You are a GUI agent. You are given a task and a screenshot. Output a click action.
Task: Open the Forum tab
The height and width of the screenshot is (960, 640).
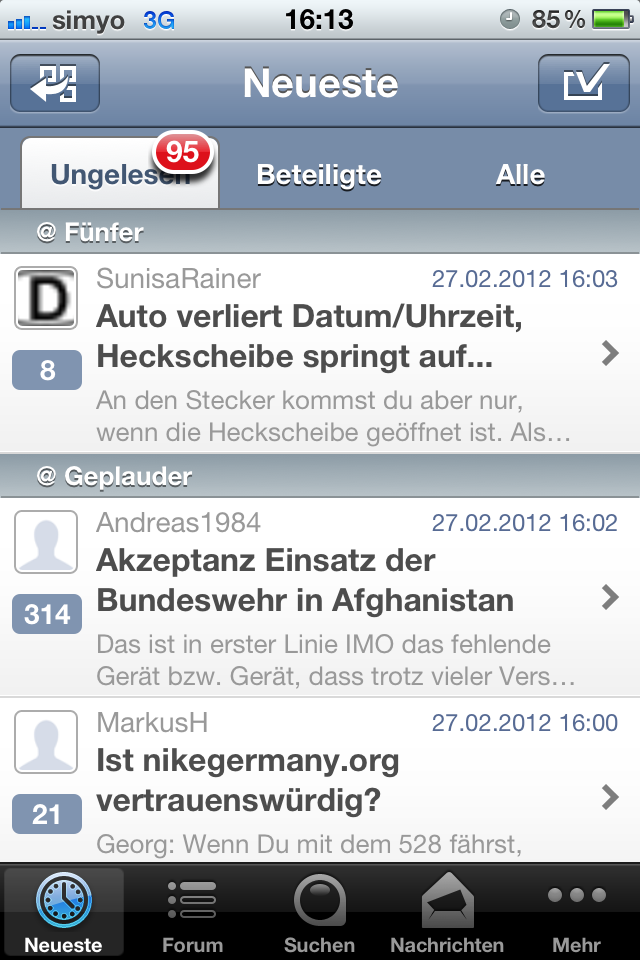tap(192, 912)
